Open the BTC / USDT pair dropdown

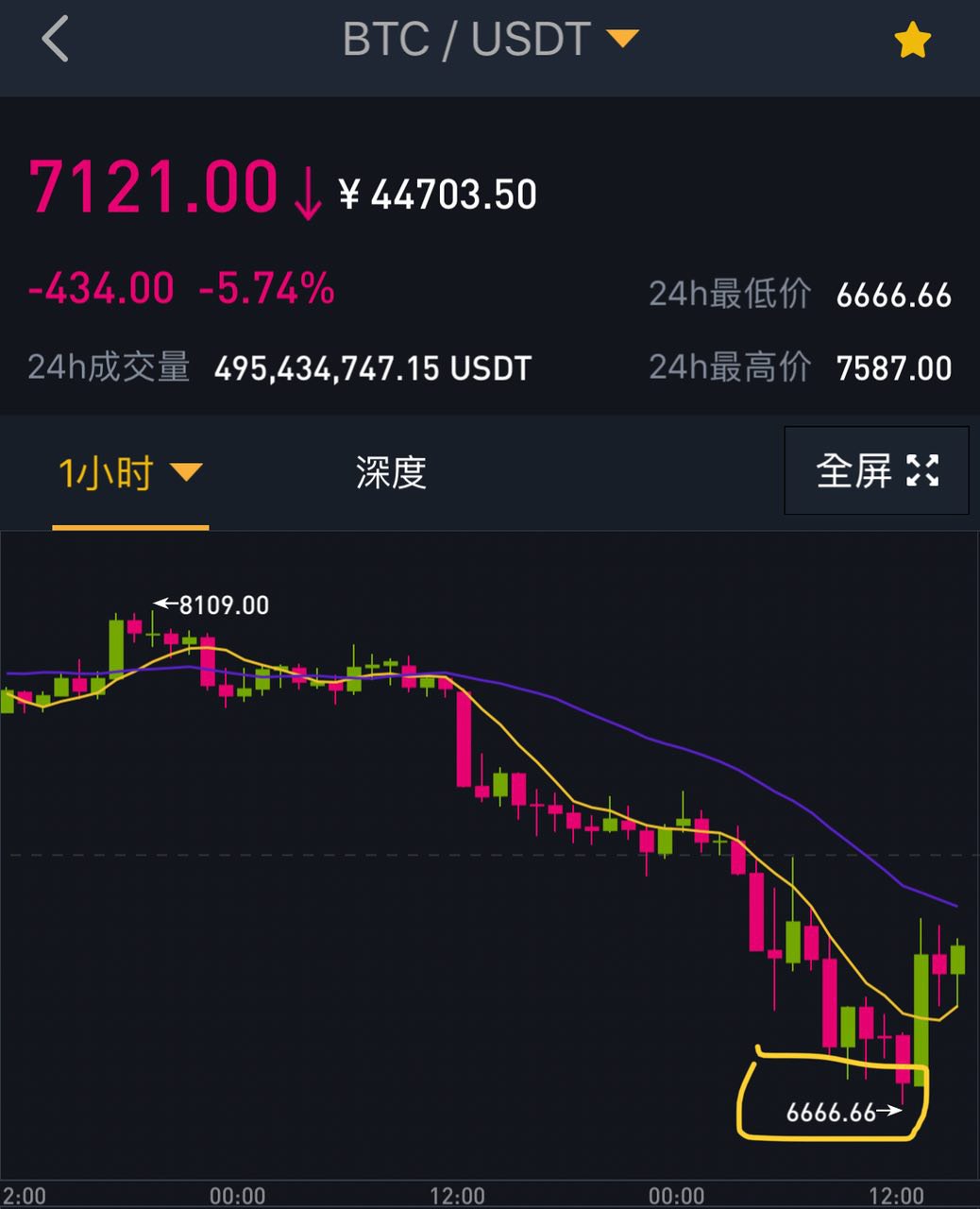(x=489, y=40)
